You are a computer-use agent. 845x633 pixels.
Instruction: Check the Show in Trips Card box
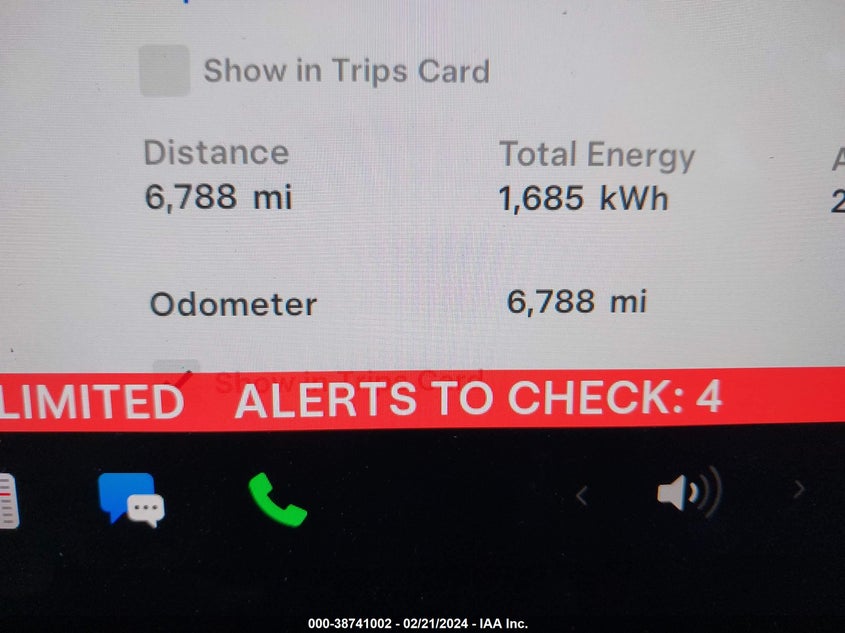[x=165, y=72]
